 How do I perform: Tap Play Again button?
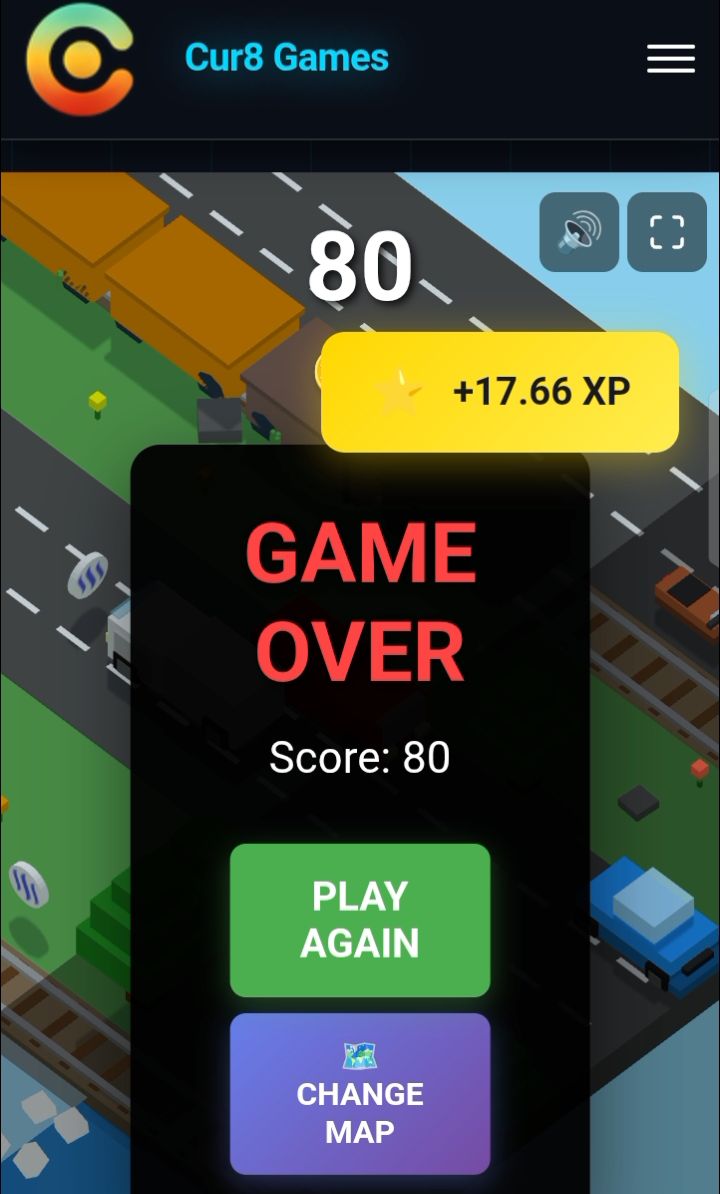click(360, 920)
